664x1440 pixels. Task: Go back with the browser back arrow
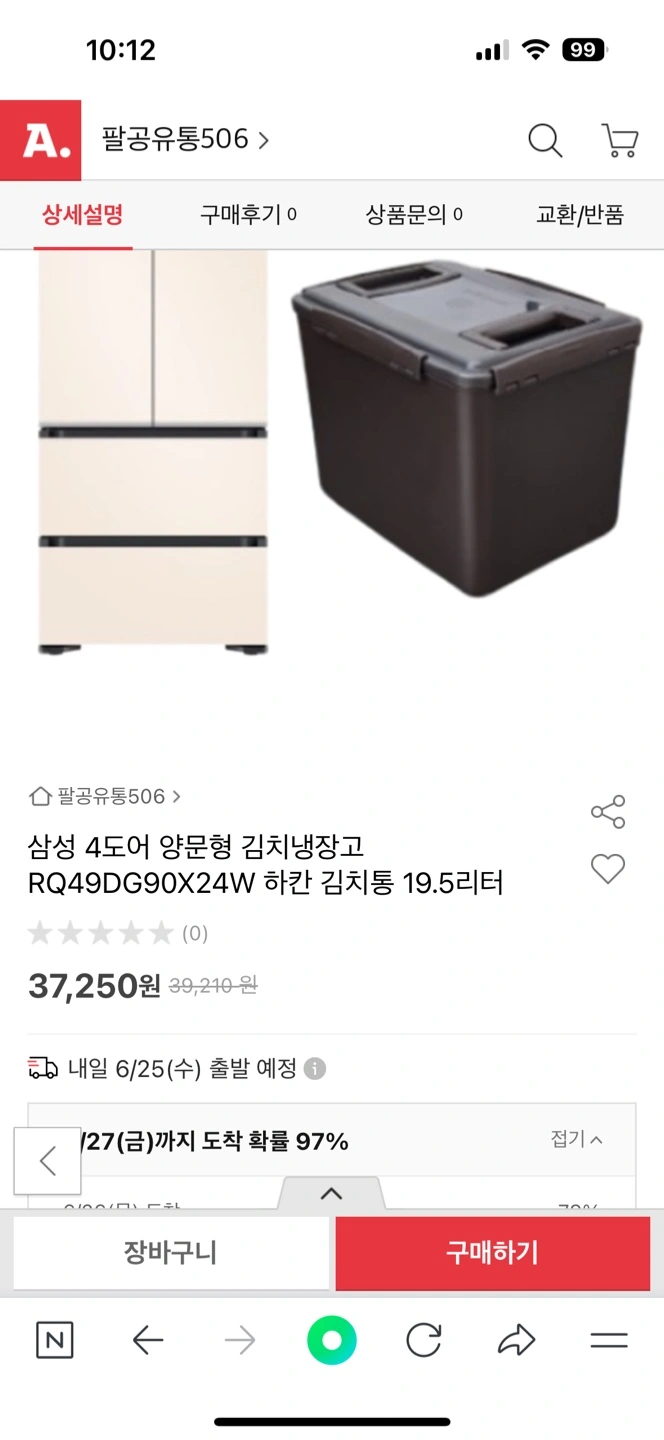point(148,1341)
